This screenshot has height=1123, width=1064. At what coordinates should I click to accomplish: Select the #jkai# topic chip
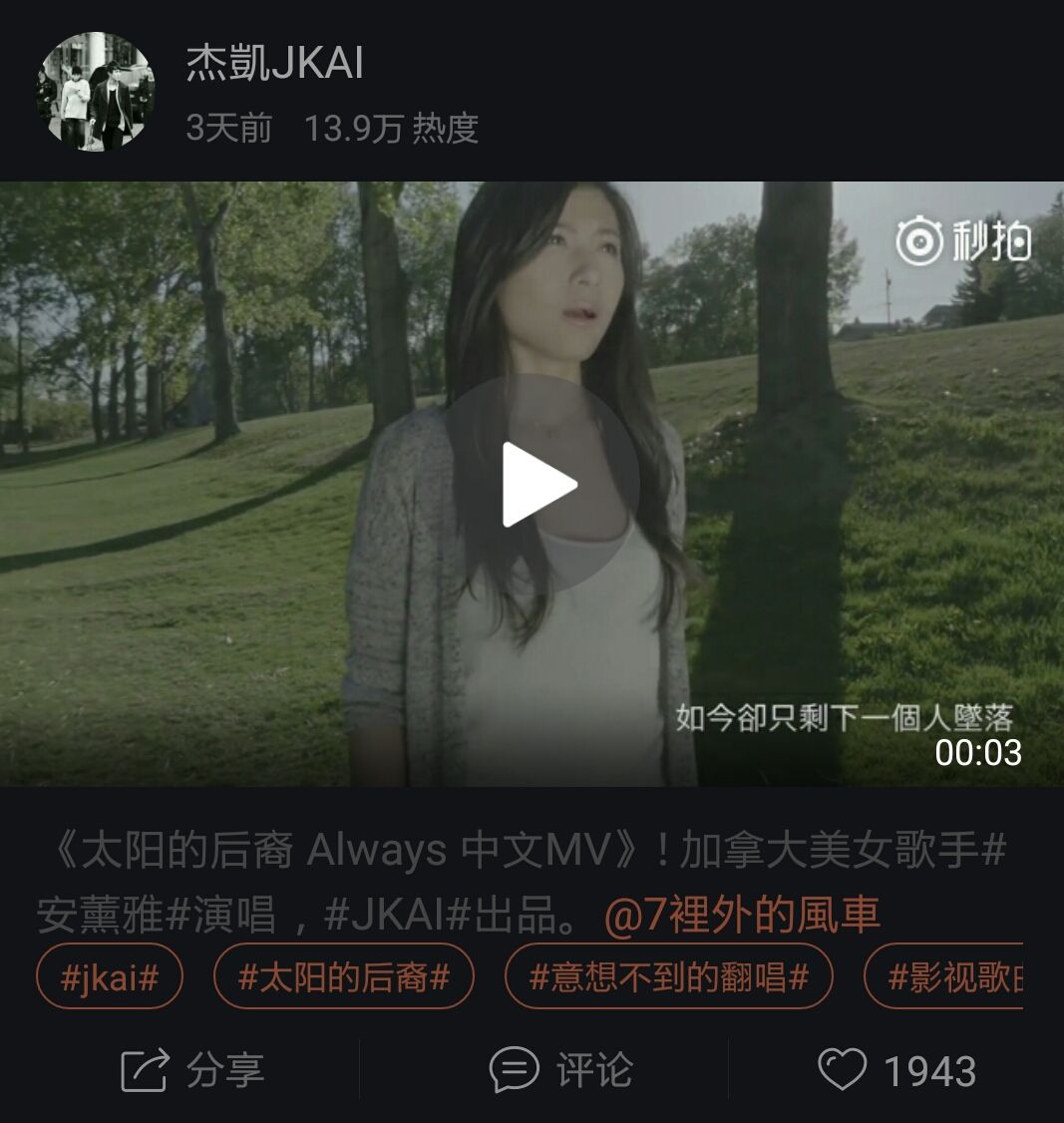110,977
